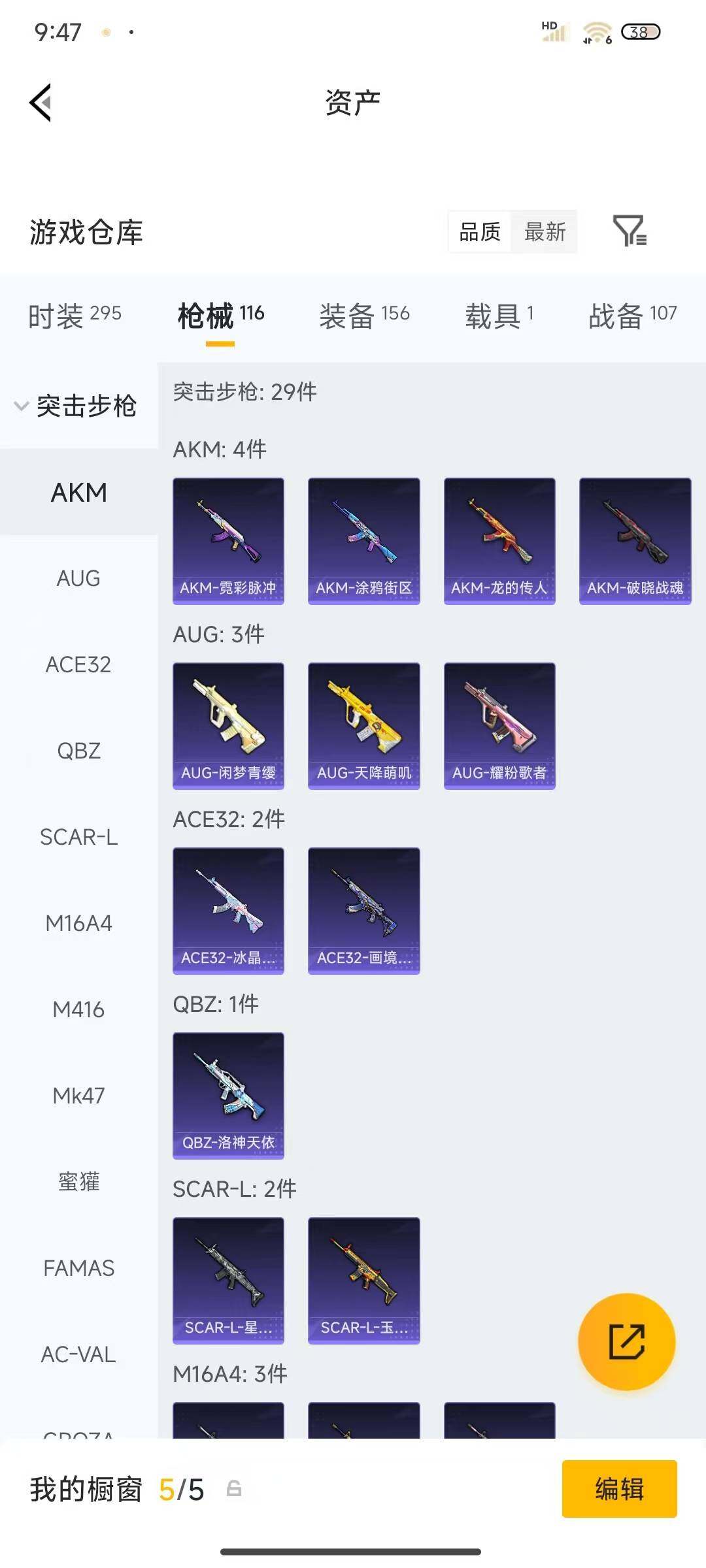Select AUG in the weapon sidebar

(x=78, y=578)
